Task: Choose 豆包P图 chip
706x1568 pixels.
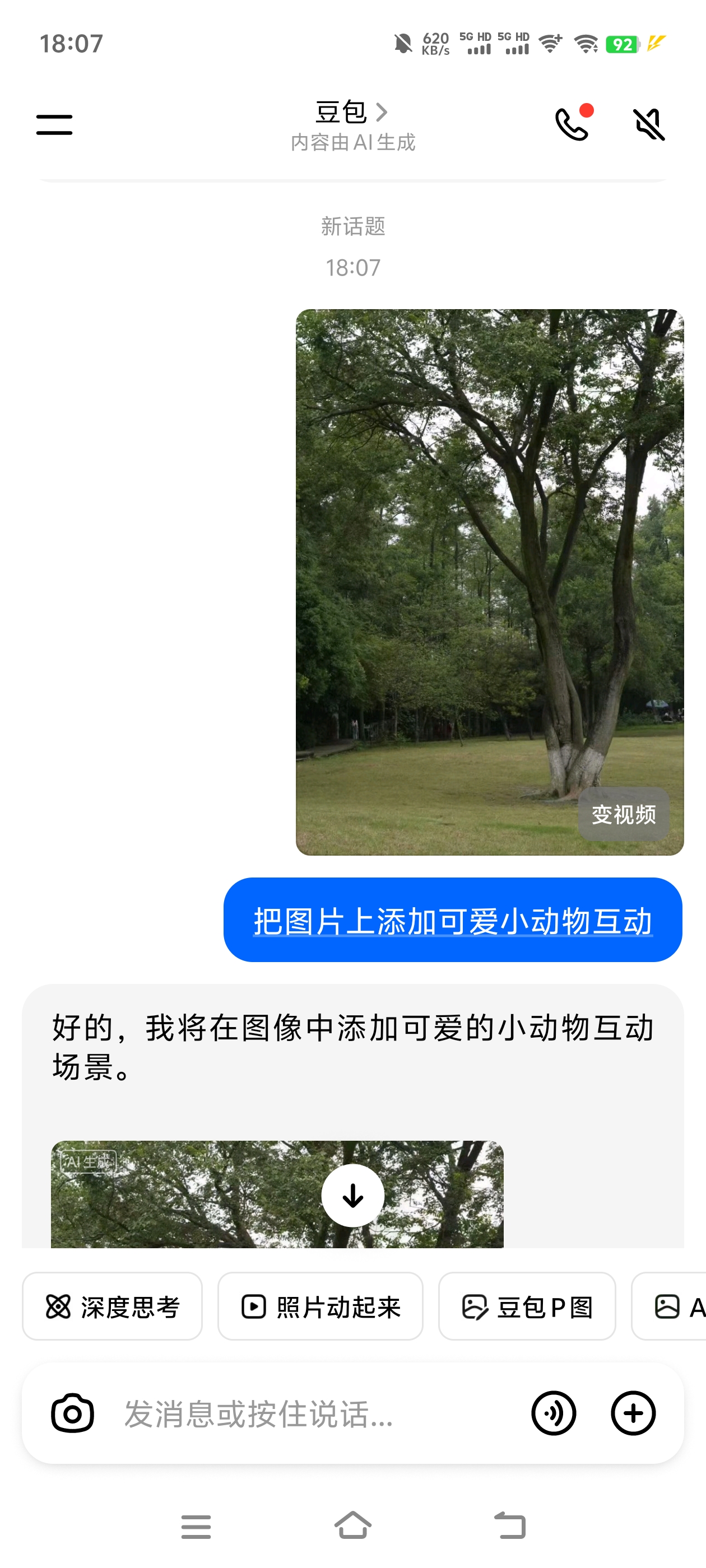Action: click(527, 1306)
